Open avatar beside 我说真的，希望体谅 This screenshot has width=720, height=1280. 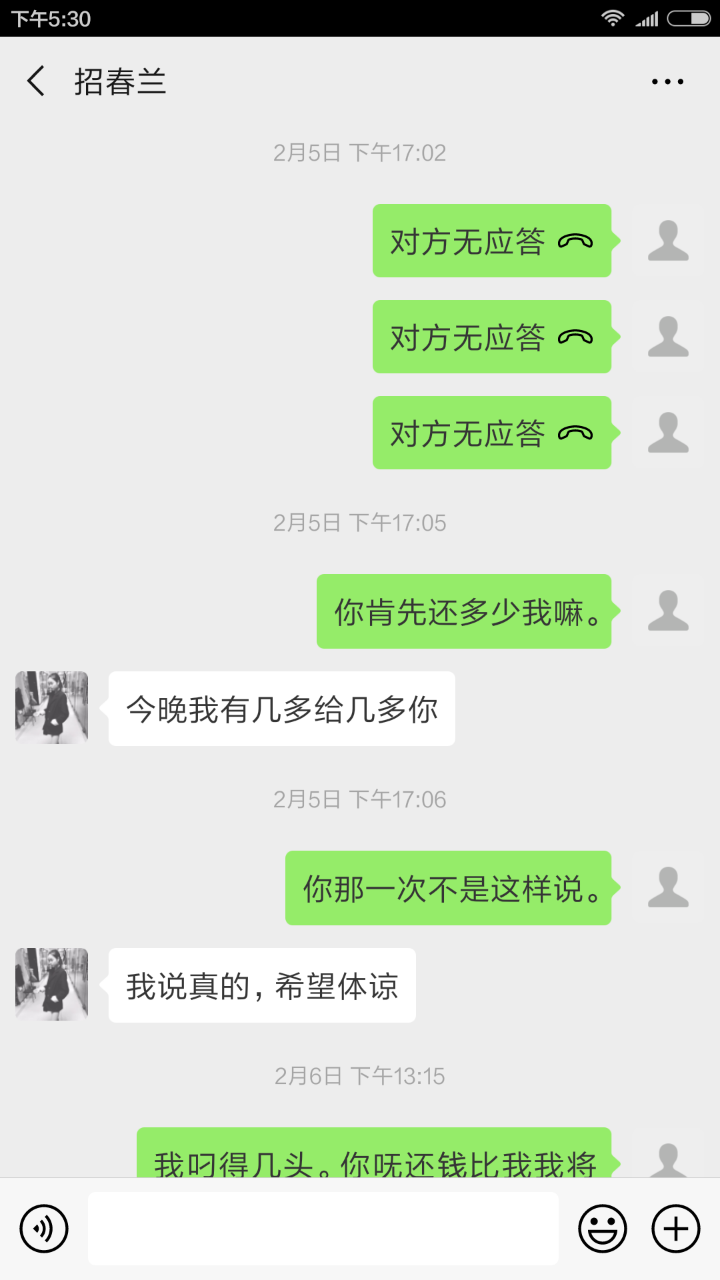click(x=52, y=984)
